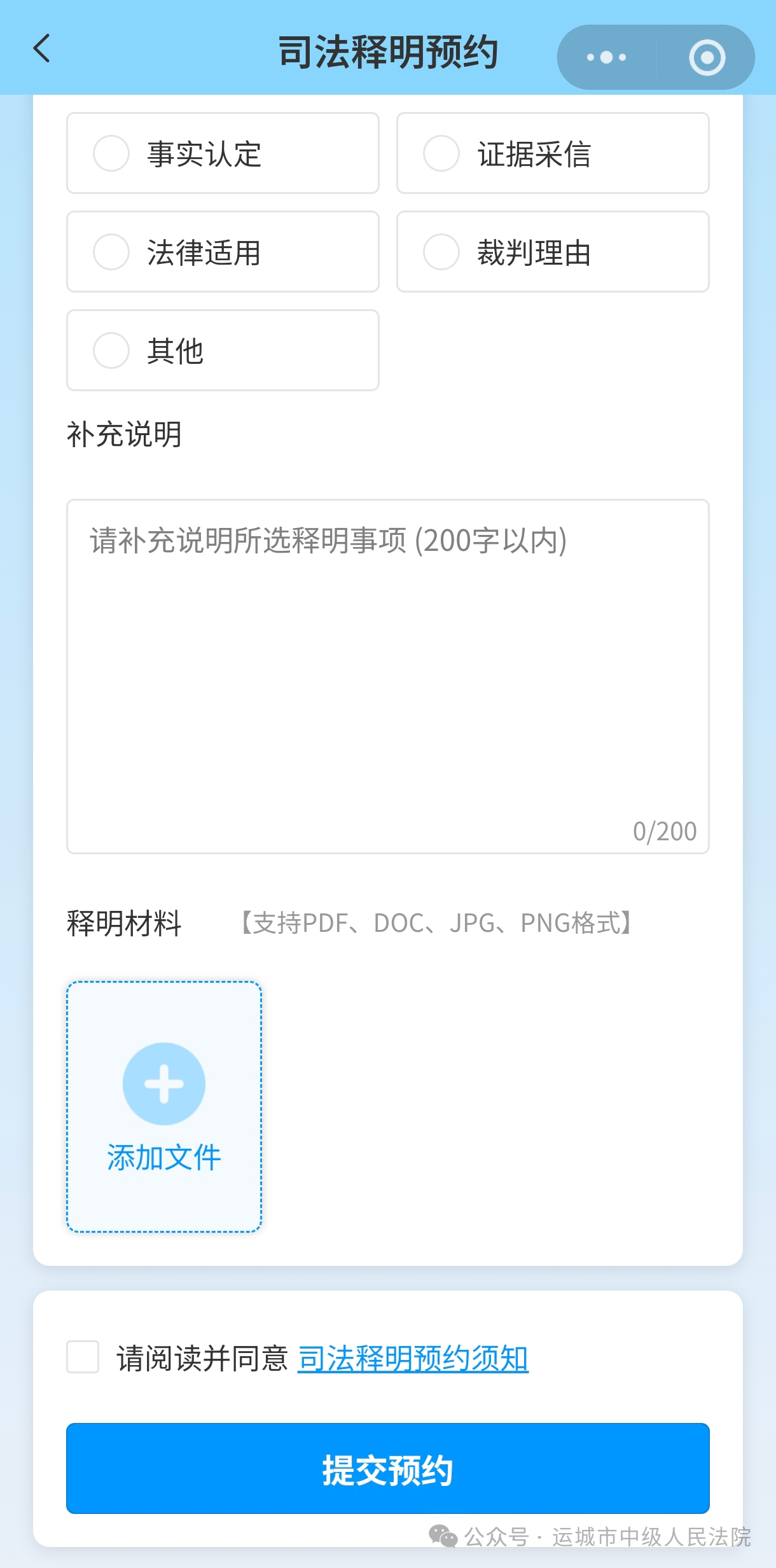Choose 法律适用 as the matter

112,252
